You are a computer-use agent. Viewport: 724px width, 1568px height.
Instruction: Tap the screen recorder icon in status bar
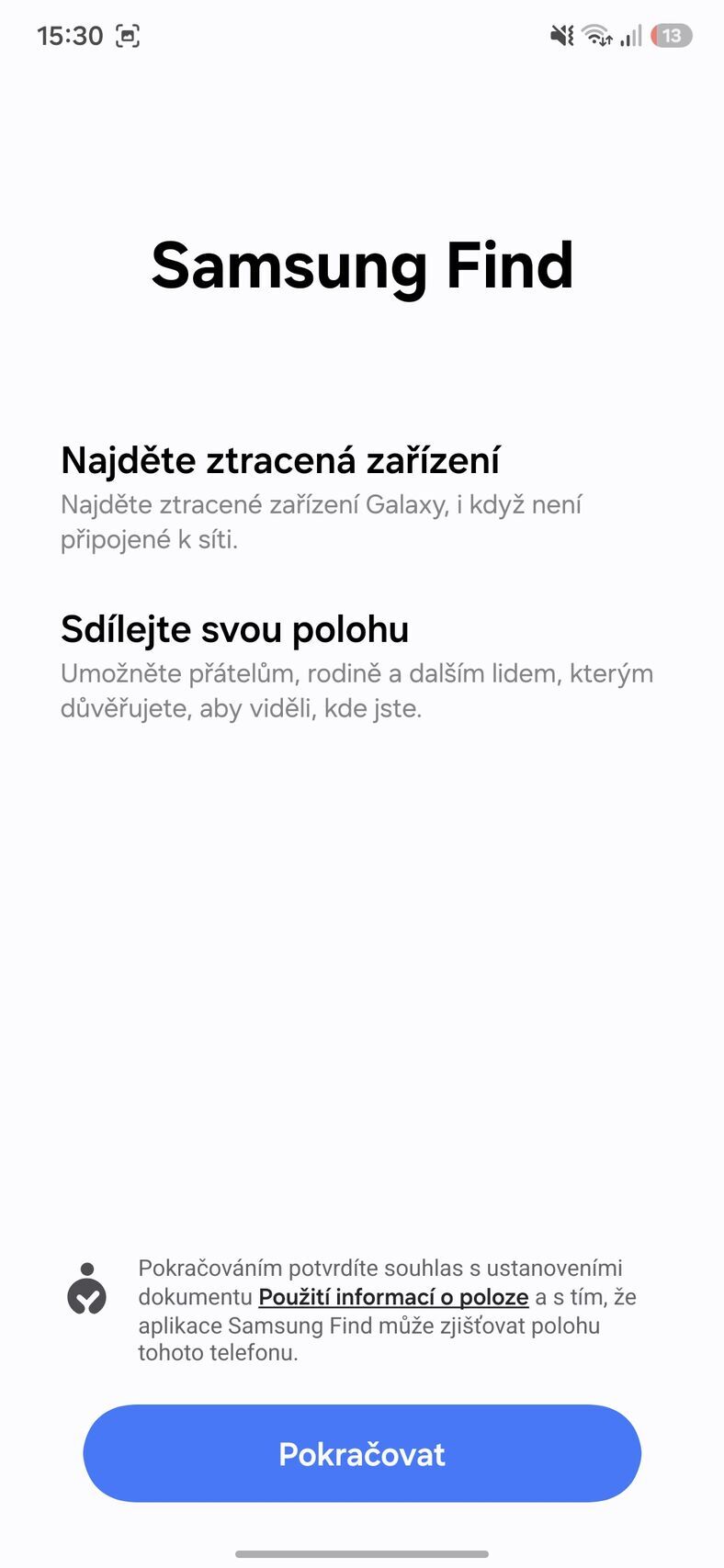click(128, 36)
